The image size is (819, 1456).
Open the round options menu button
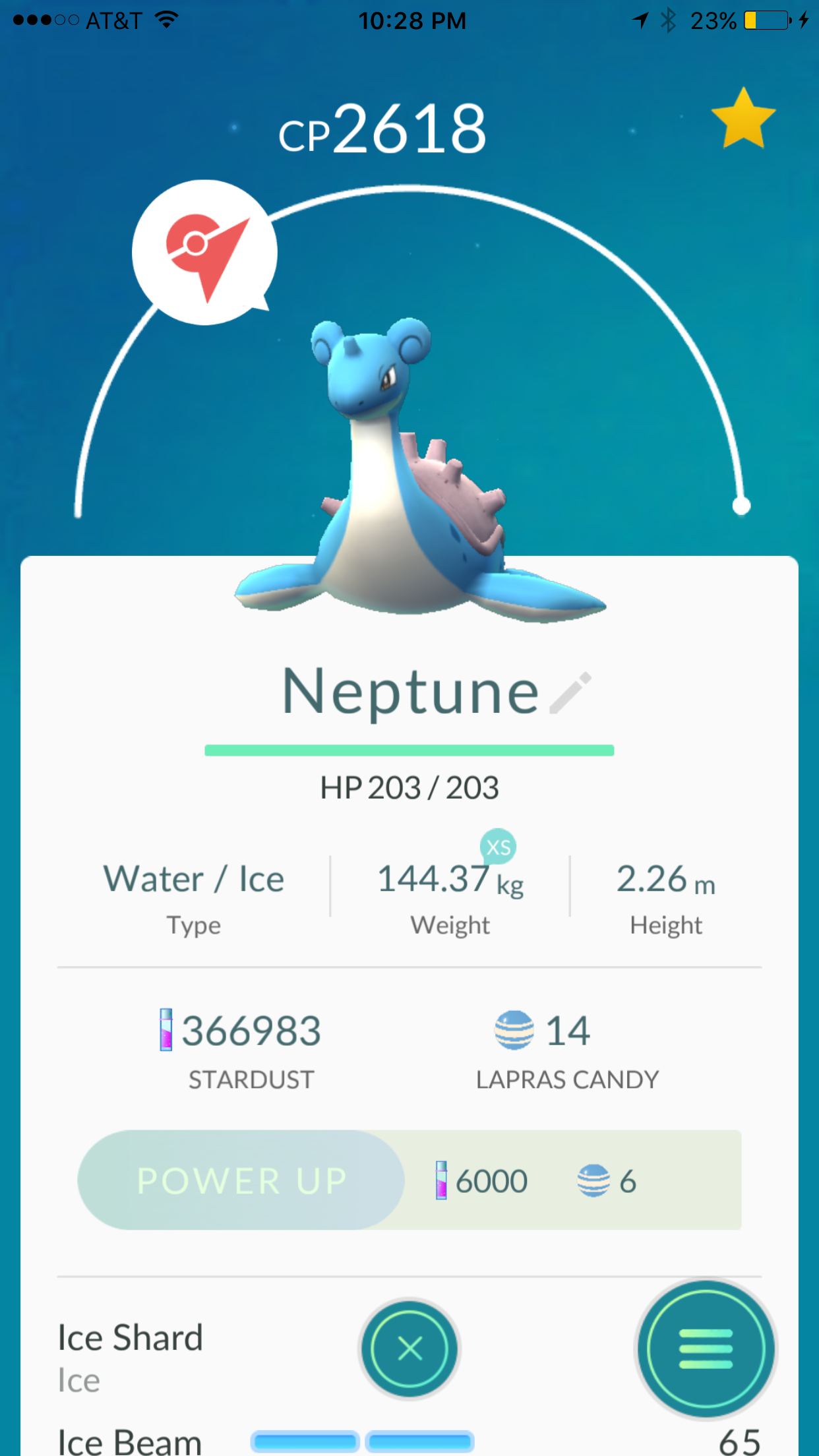[706, 1349]
